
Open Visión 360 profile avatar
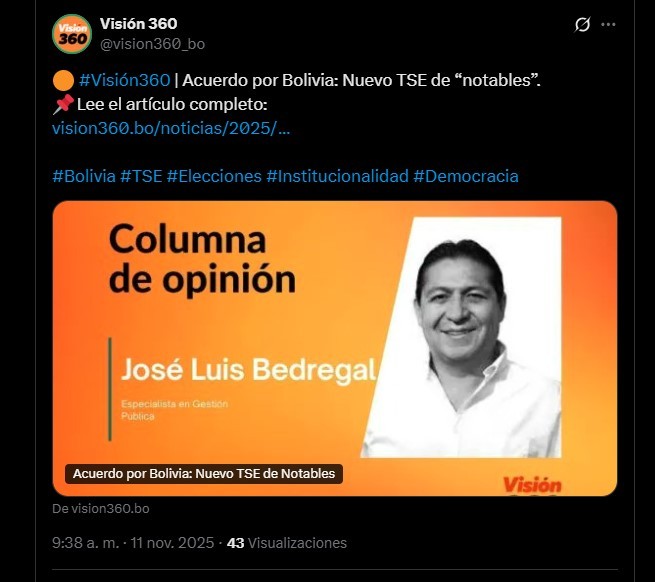tap(72, 34)
